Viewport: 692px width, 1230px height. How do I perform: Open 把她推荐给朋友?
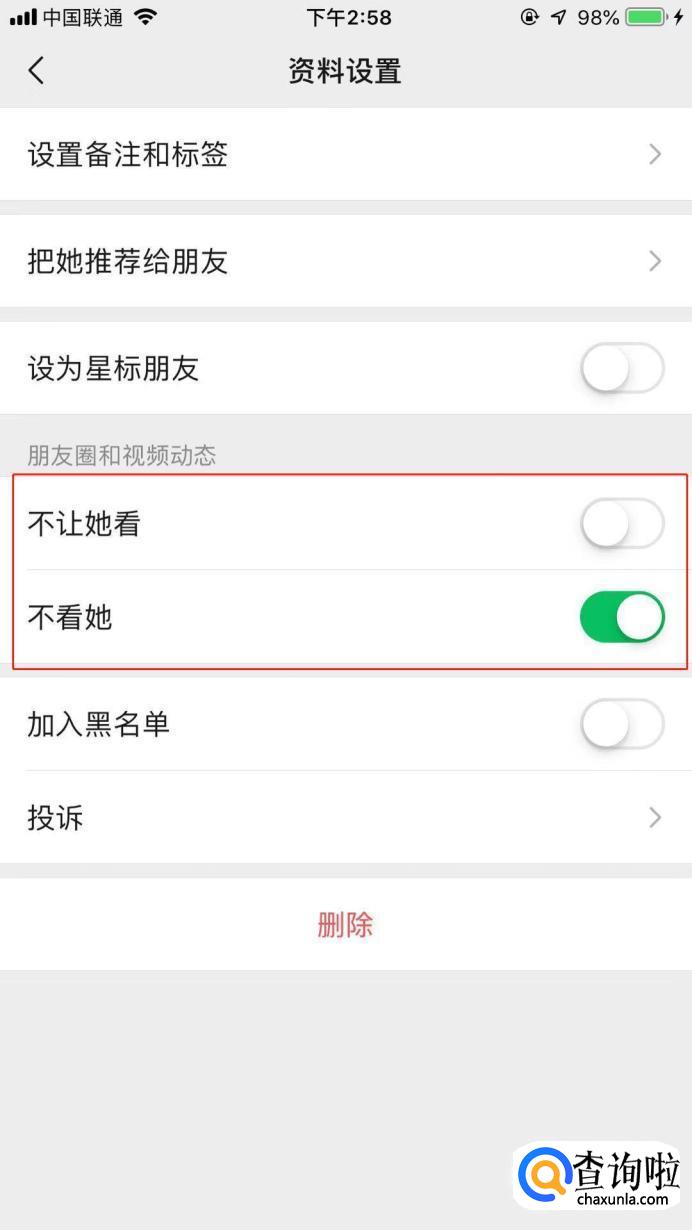pyautogui.click(x=345, y=261)
